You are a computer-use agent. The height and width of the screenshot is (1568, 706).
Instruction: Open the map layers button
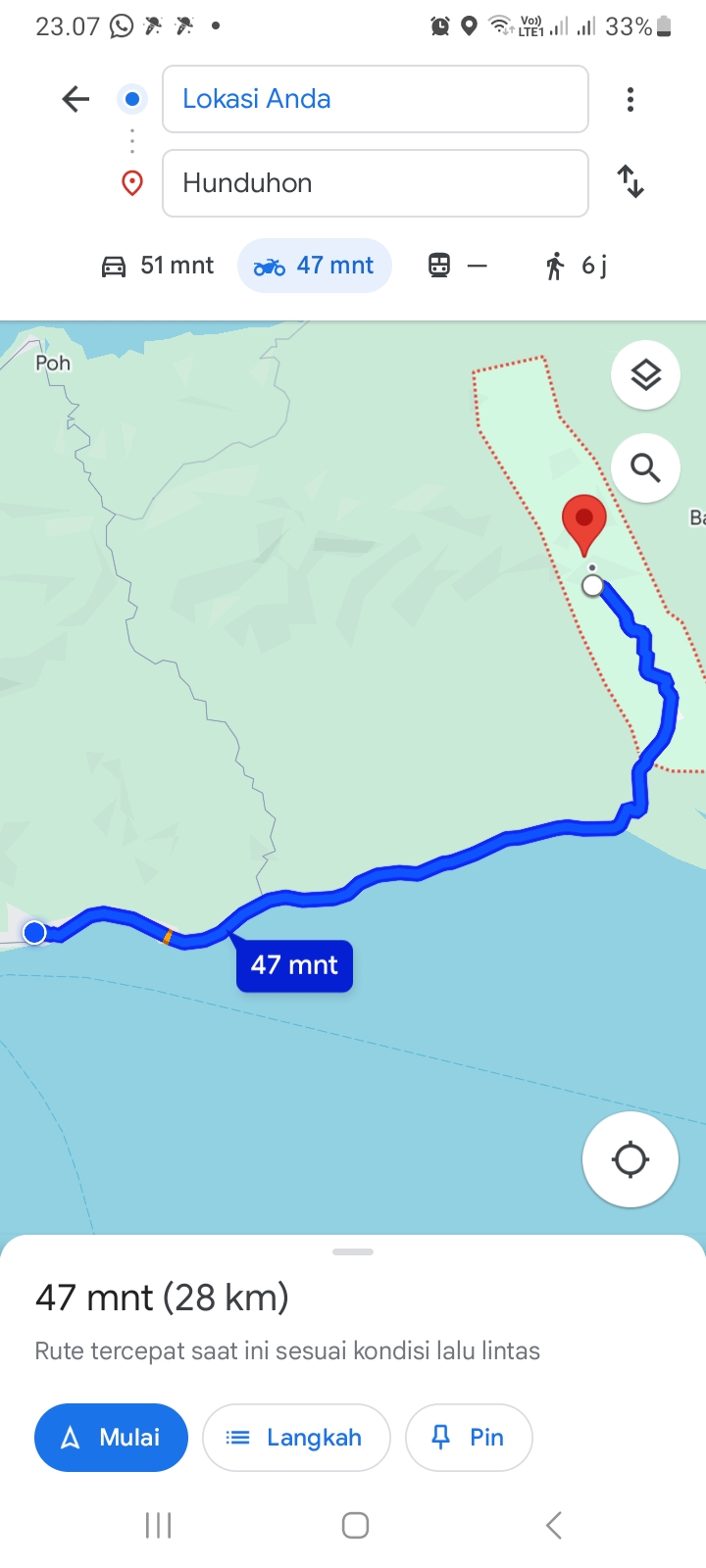[645, 375]
